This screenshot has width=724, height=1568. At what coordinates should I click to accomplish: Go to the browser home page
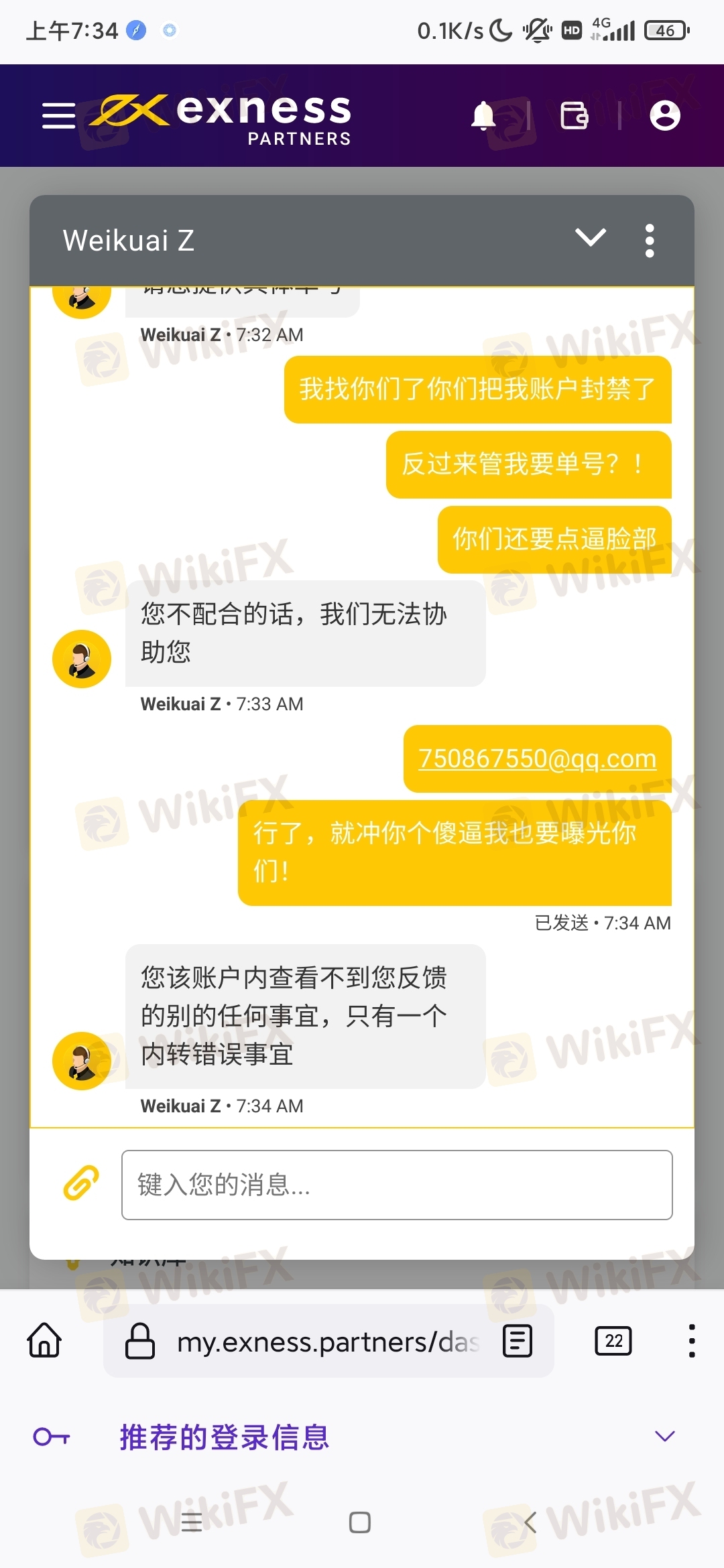click(44, 1340)
